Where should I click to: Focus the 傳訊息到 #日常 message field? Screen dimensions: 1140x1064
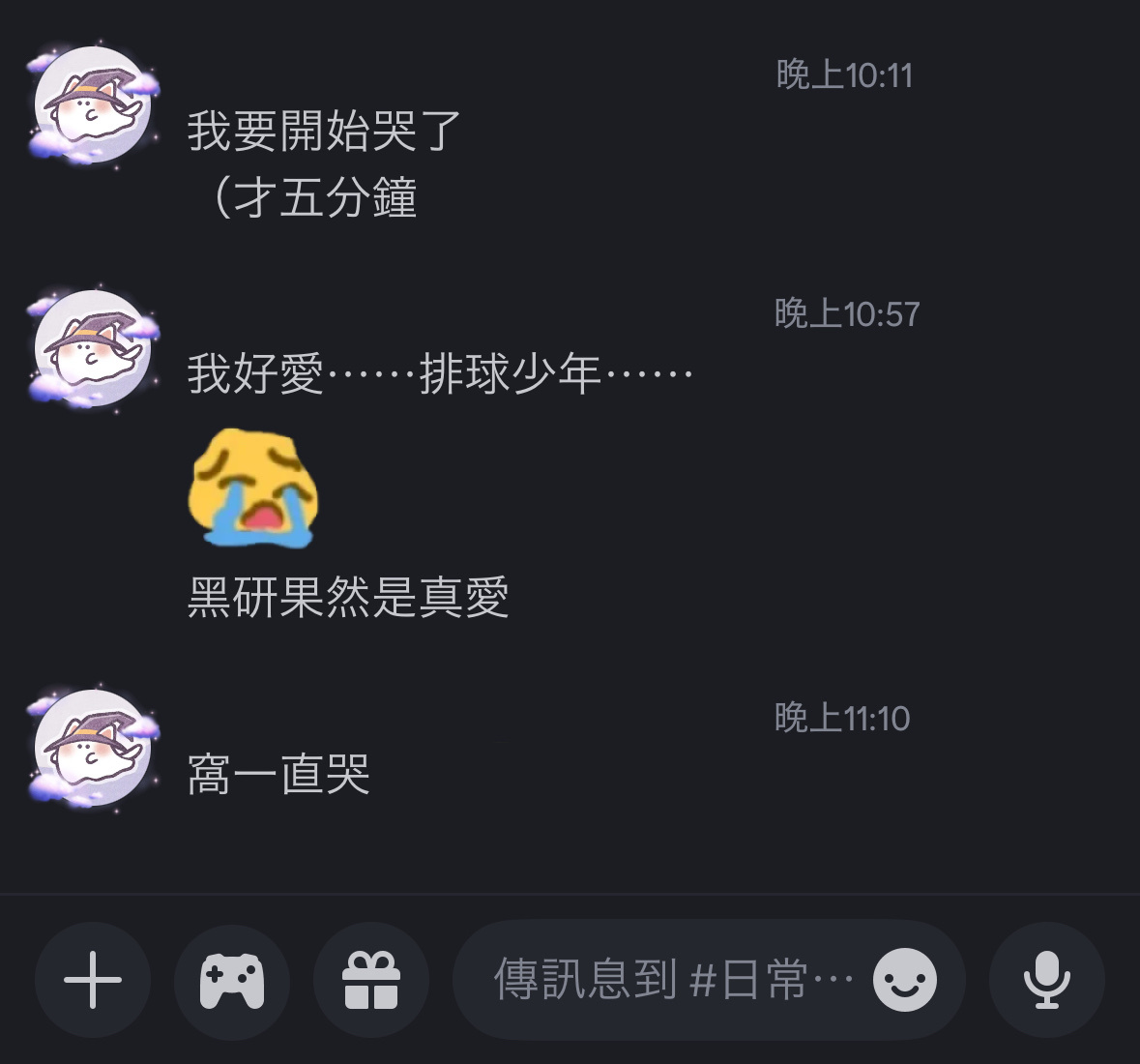coord(667,980)
